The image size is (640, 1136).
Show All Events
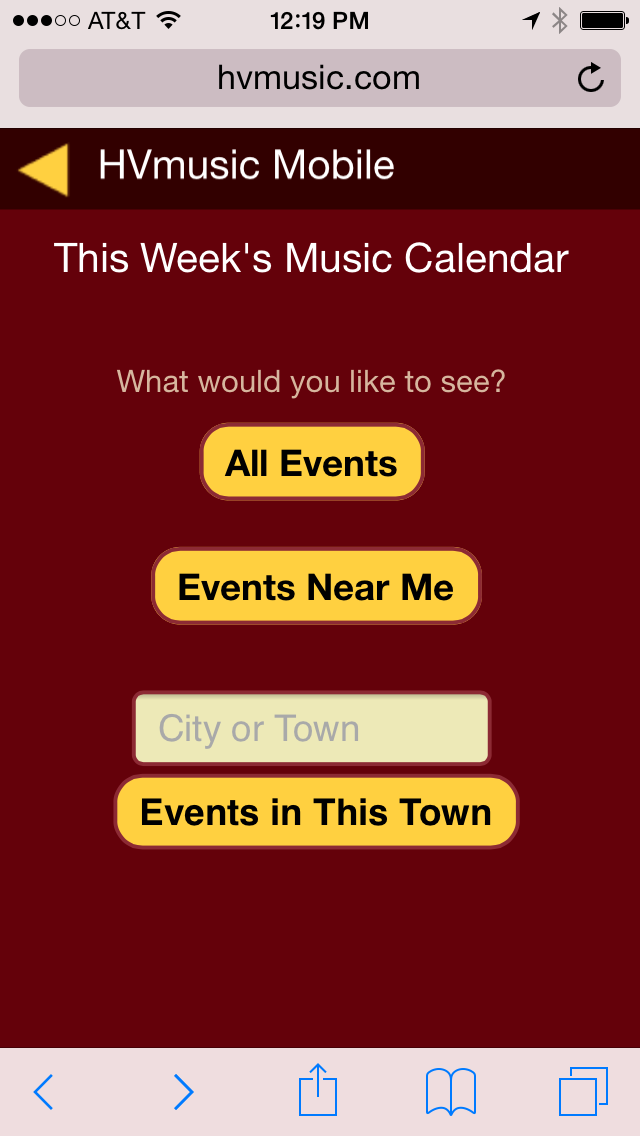coord(312,463)
